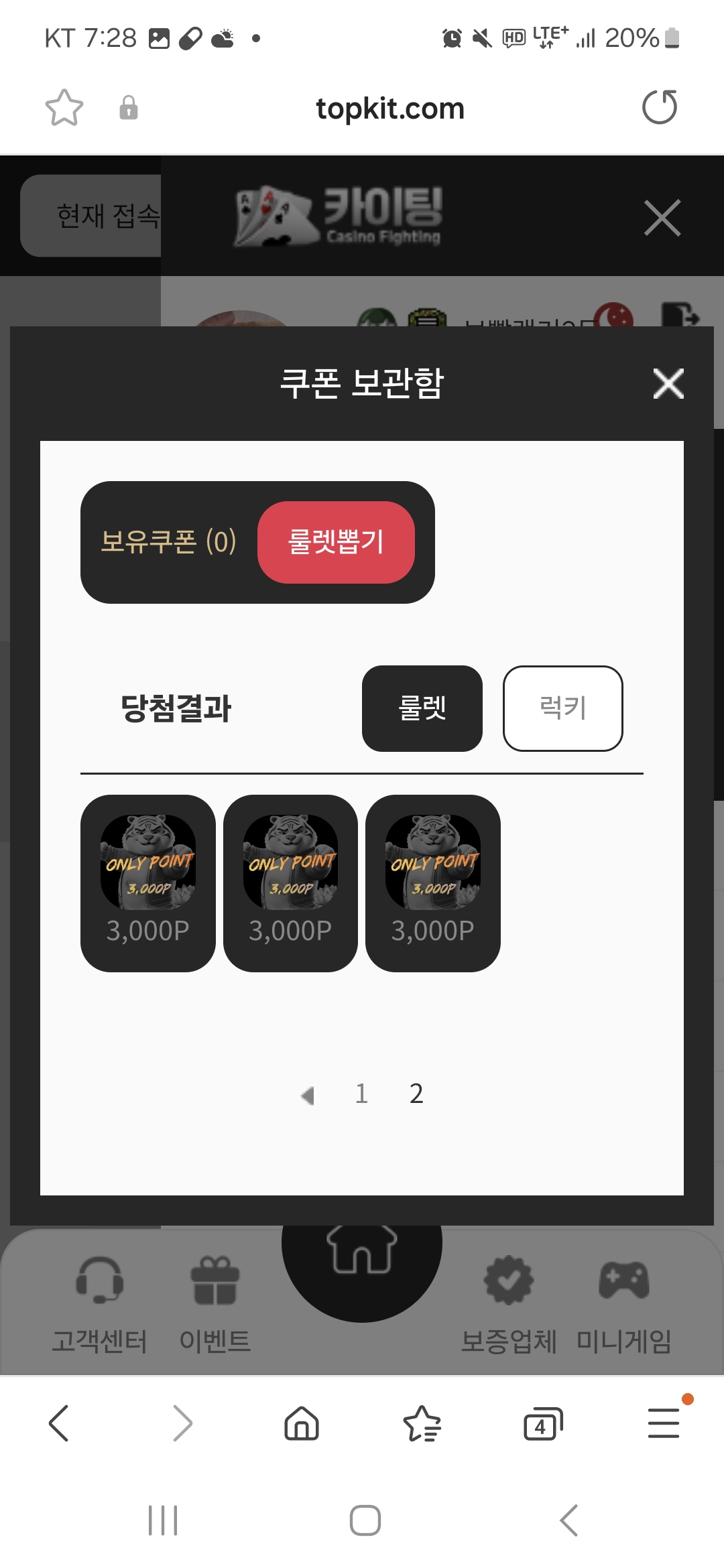Image resolution: width=724 pixels, height=1568 pixels.
Task: Show 보유쿠폰 (0) coupons
Action: coord(168,542)
